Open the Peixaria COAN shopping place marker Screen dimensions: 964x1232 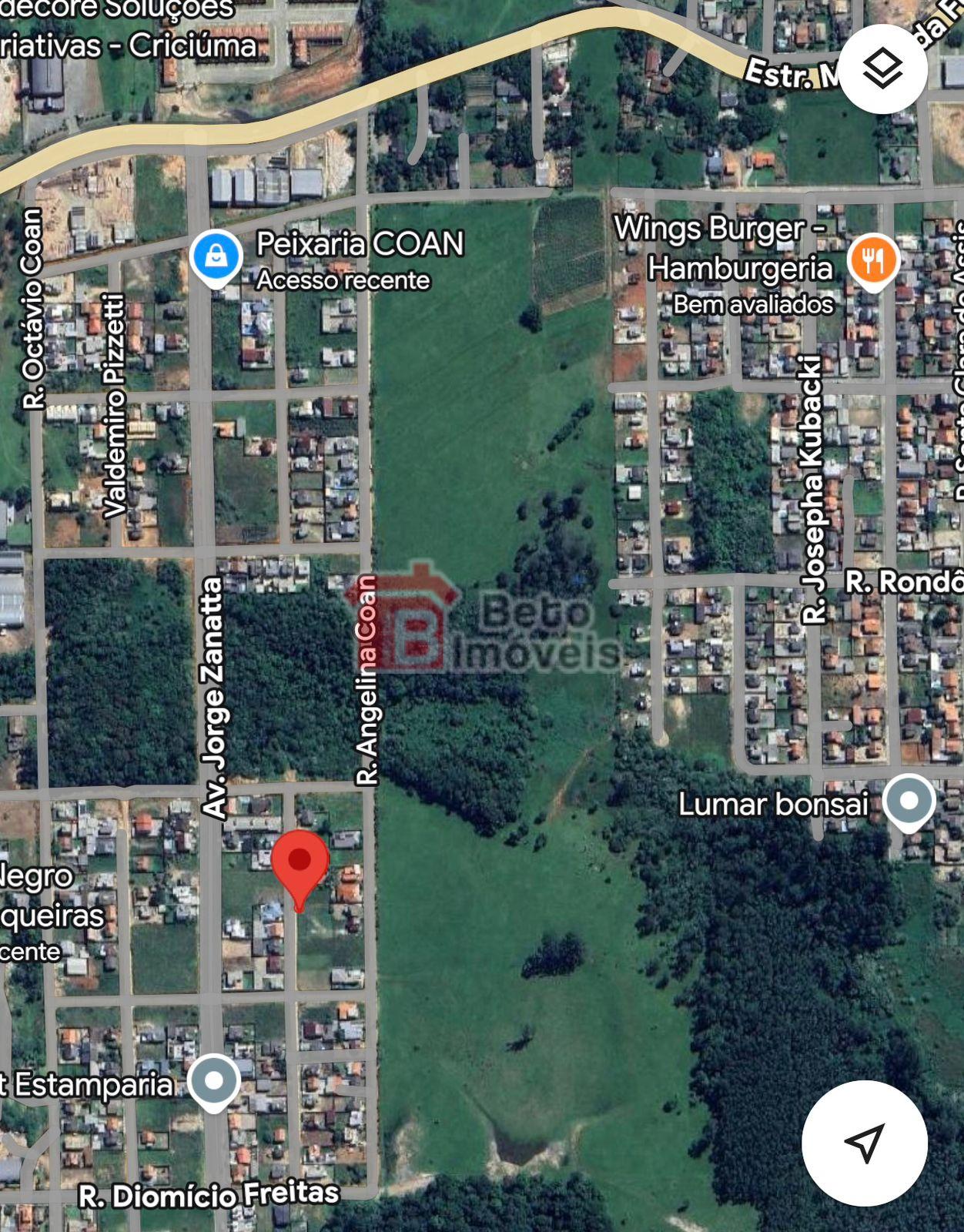[216, 256]
